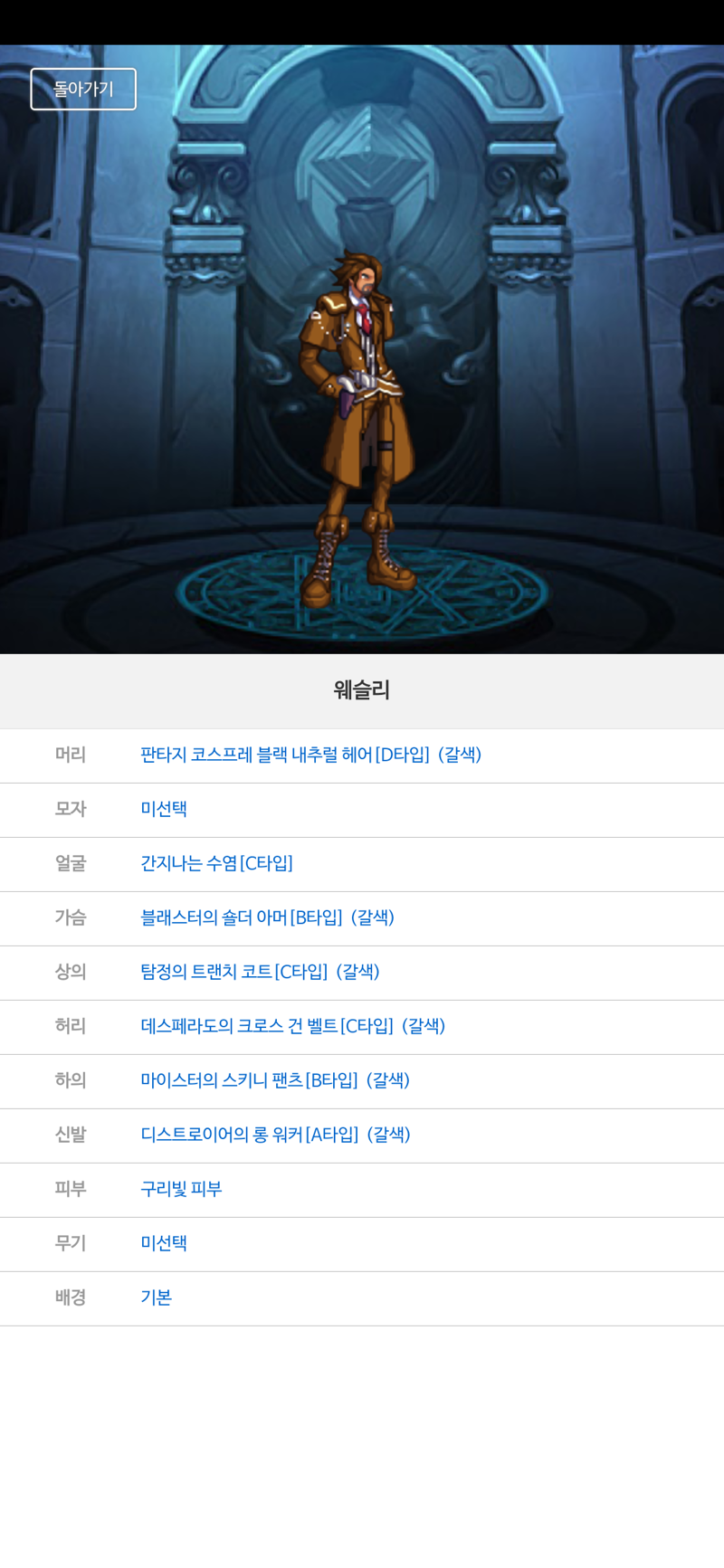724x1568 pixels.
Task: Open 디스트로이어의 롱 워커 [A타입] link
Action: point(275,1135)
